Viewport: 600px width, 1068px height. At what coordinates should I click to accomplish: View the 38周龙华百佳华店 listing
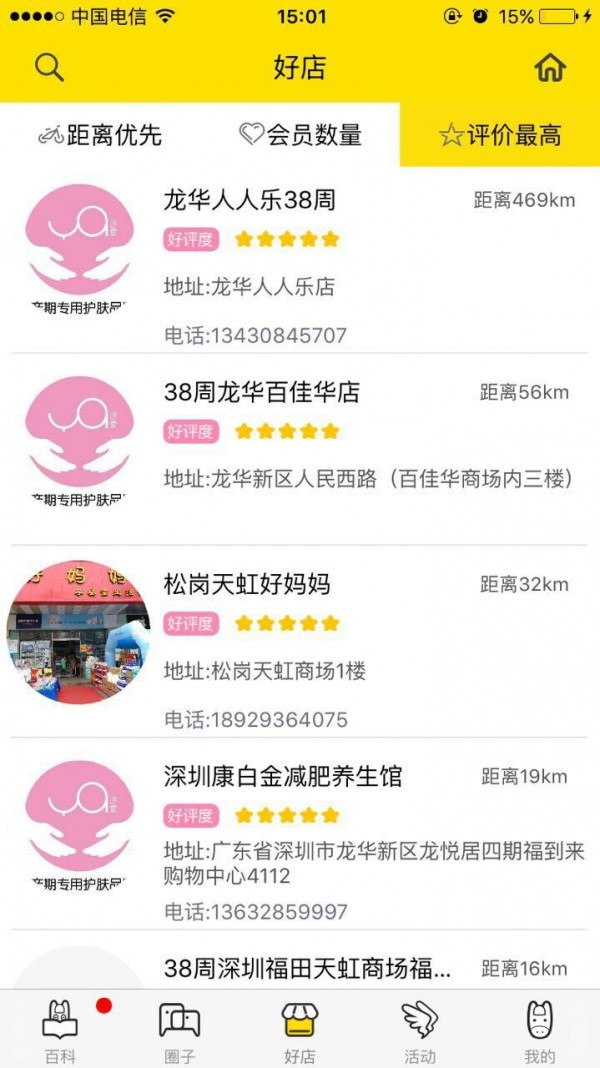click(x=261, y=392)
